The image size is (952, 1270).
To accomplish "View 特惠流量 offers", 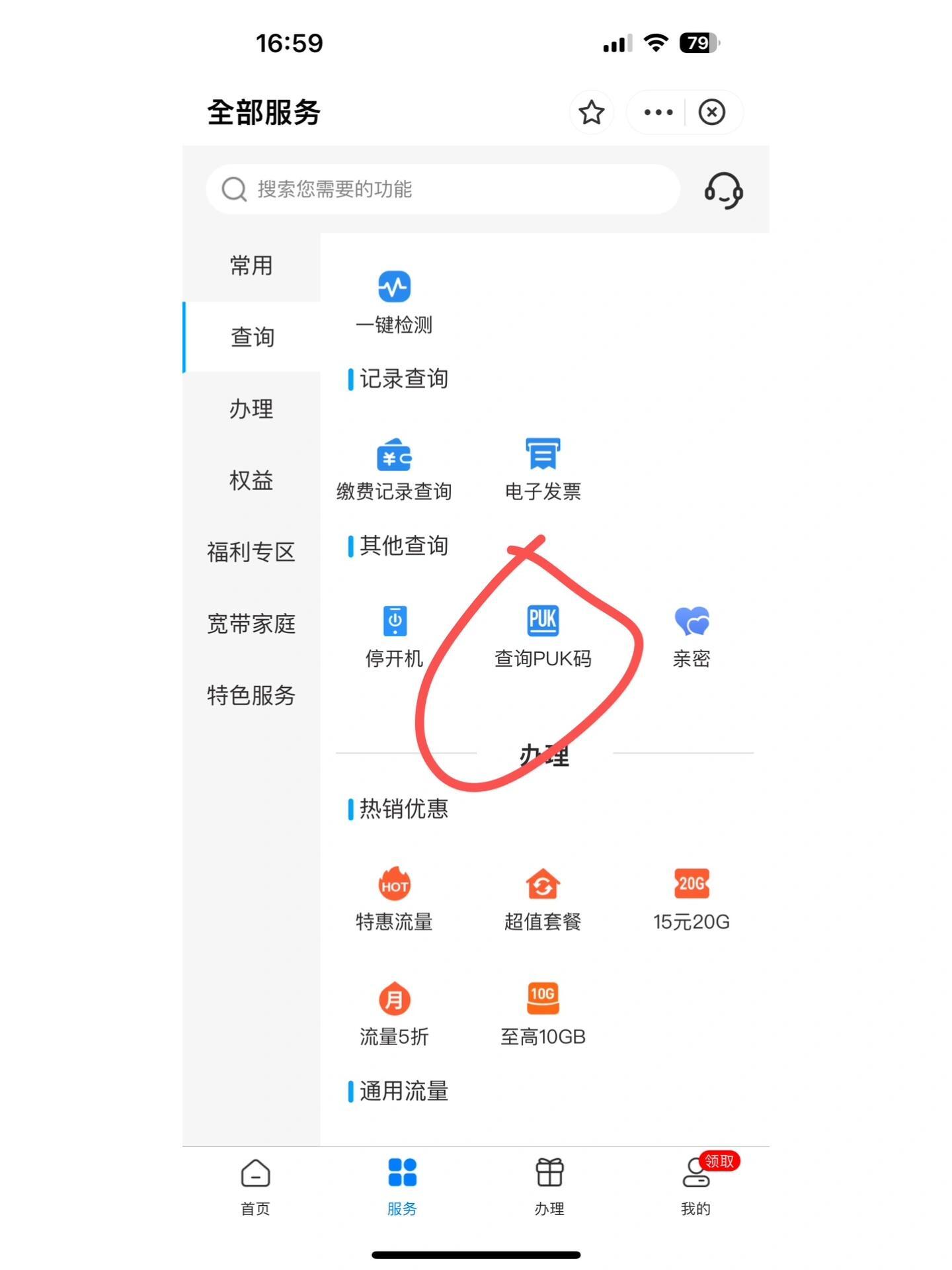I will tap(394, 898).
